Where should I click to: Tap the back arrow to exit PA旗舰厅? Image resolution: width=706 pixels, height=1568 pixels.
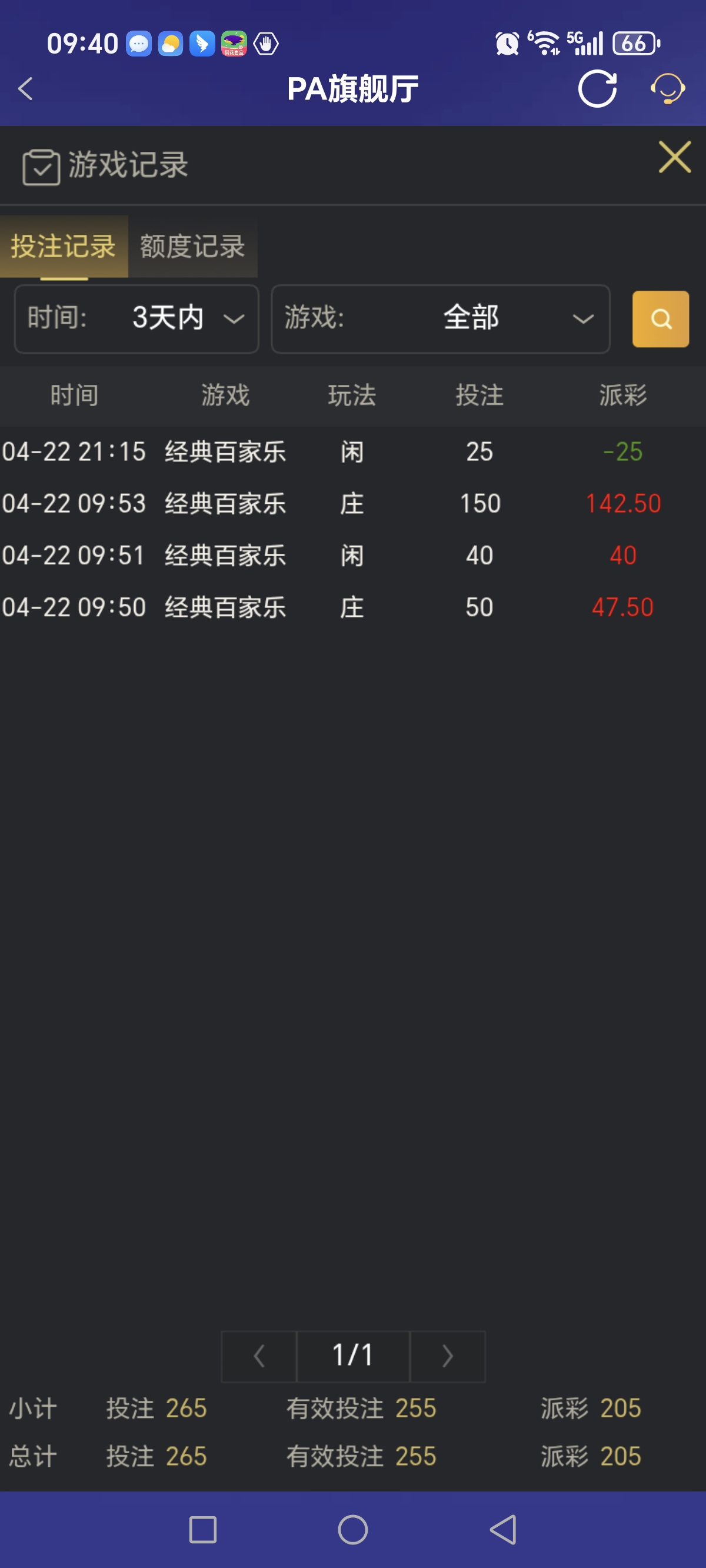[25, 89]
